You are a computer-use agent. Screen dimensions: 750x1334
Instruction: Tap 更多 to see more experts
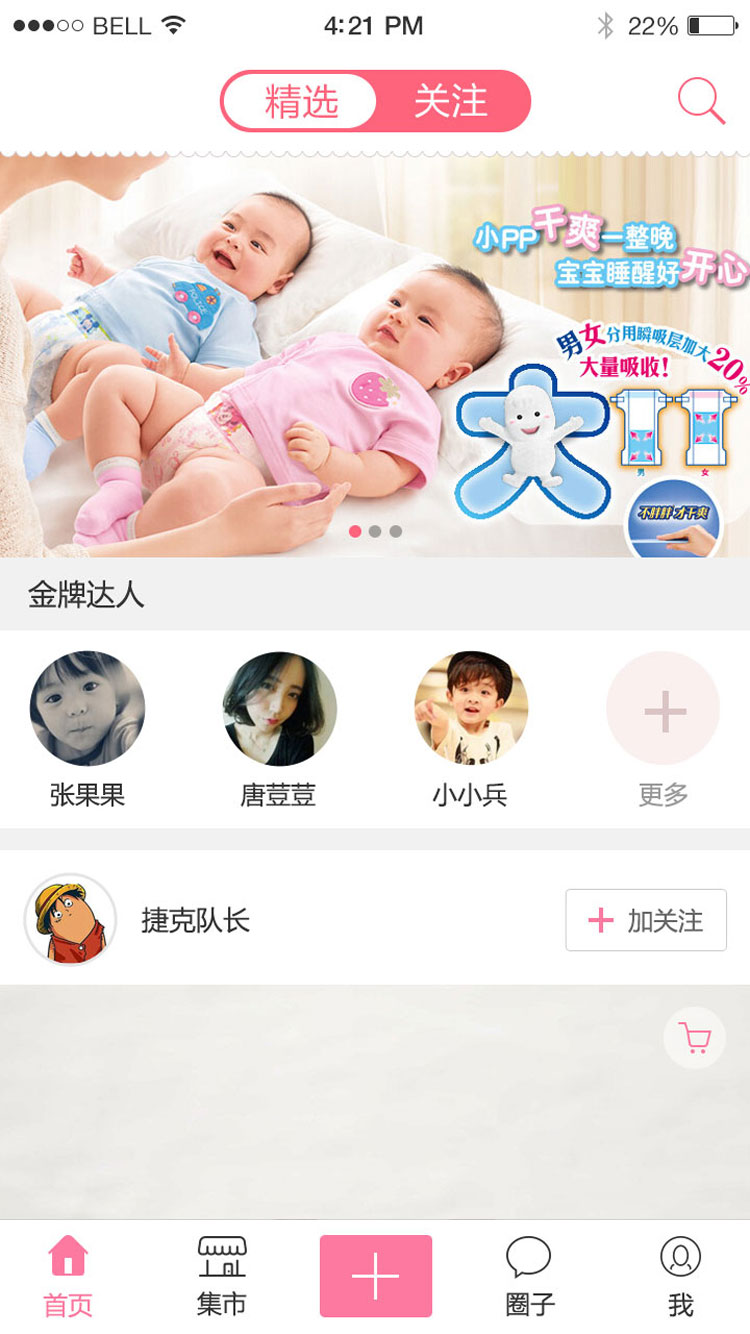click(663, 730)
